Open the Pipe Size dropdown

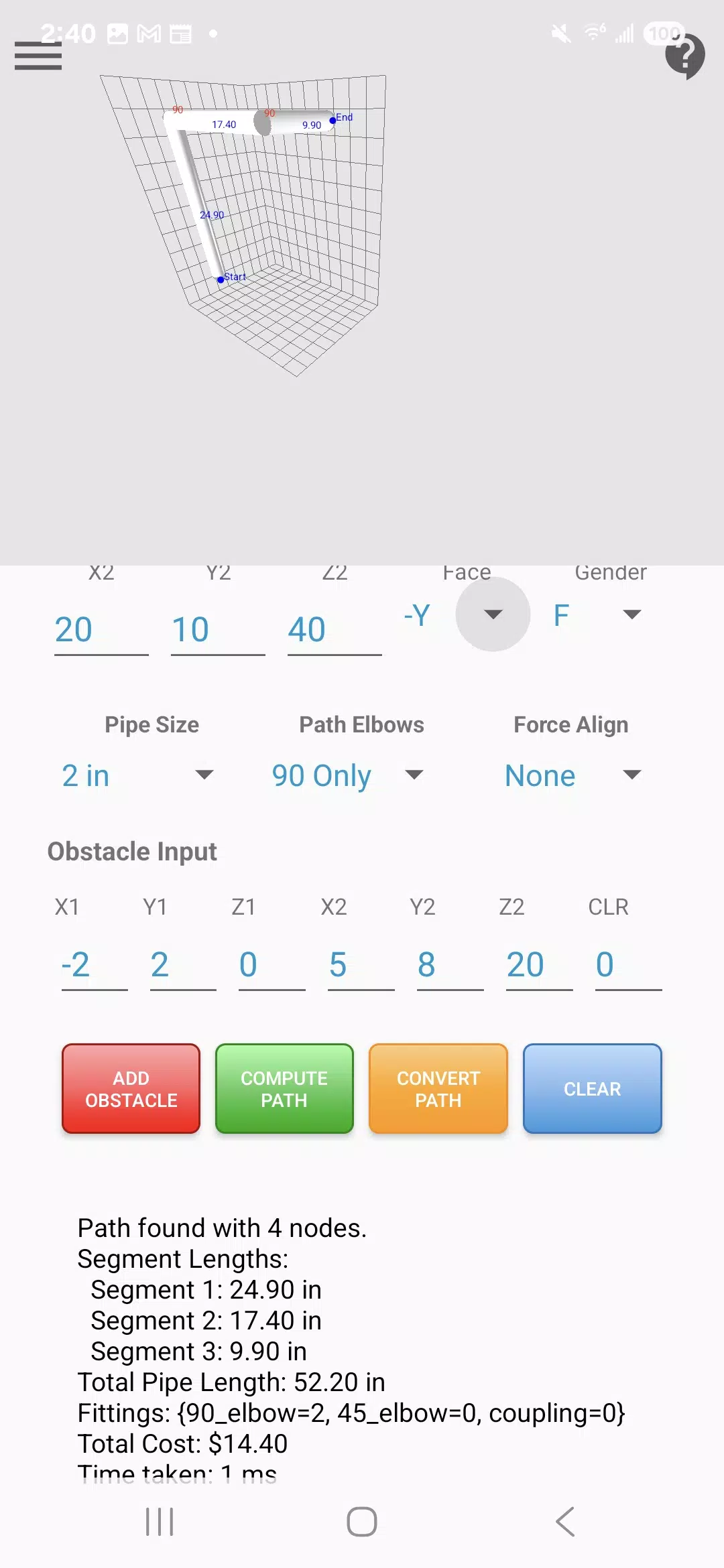pos(138,775)
